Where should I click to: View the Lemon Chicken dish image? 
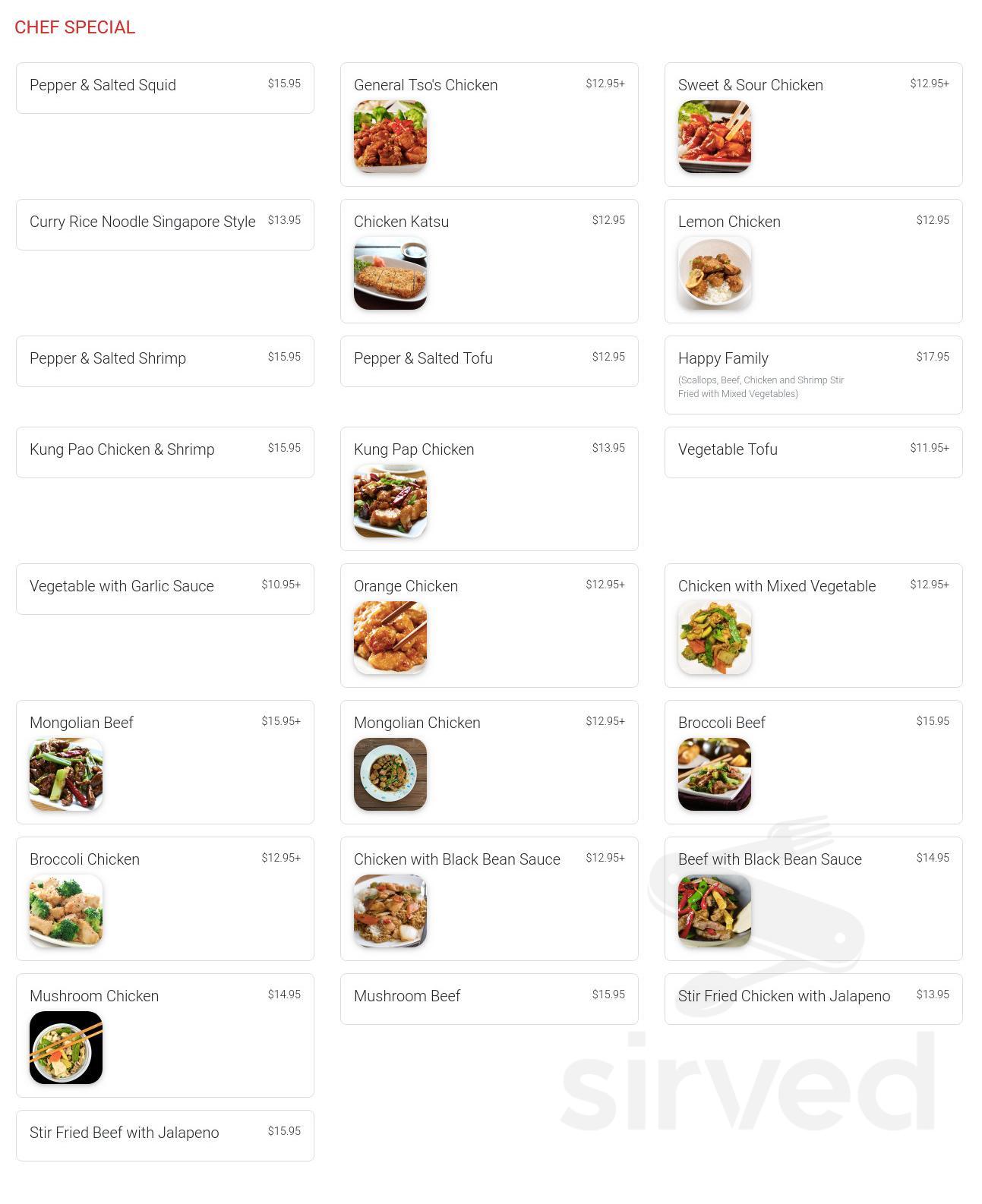click(x=714, y=273)
